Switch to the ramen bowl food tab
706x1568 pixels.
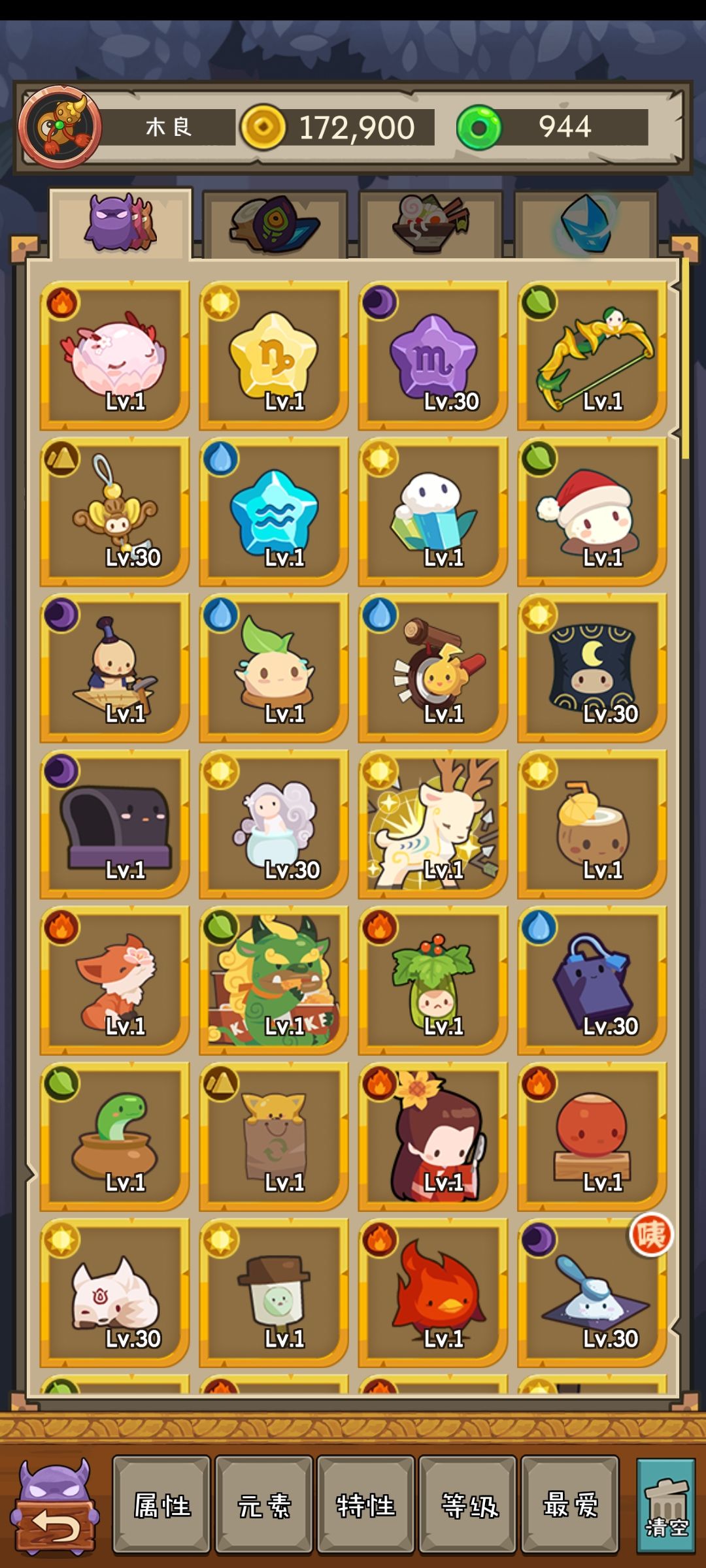tap(431, 225)
